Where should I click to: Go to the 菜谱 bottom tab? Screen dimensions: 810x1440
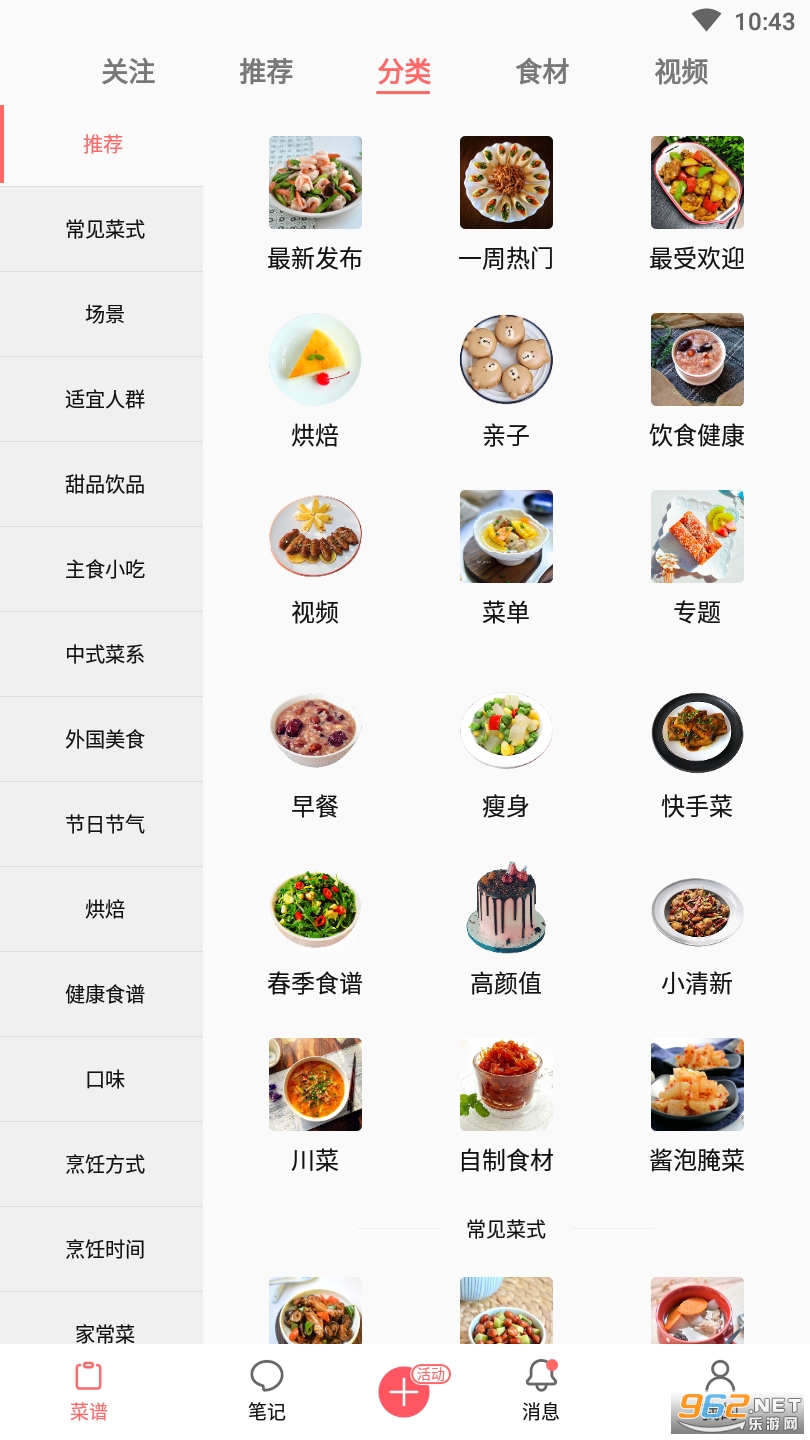click(x=89, y=1390)
